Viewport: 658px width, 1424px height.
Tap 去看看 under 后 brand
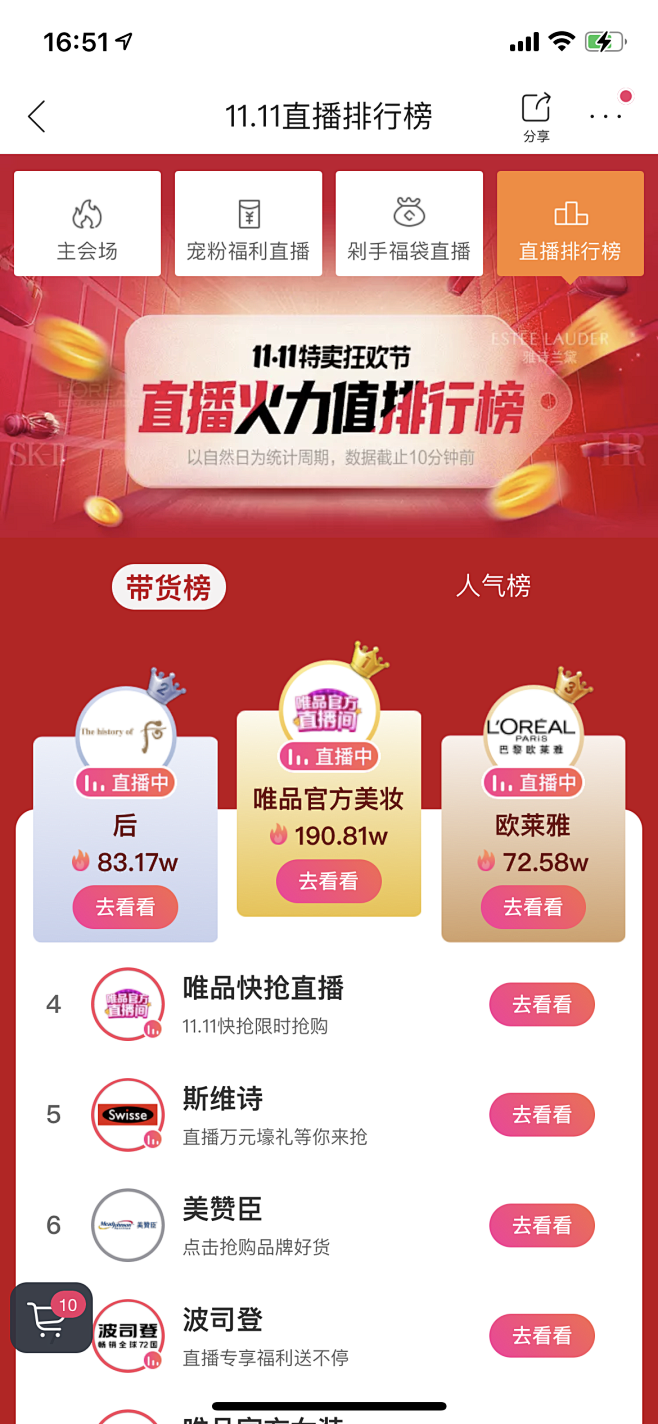click(125, 907)
